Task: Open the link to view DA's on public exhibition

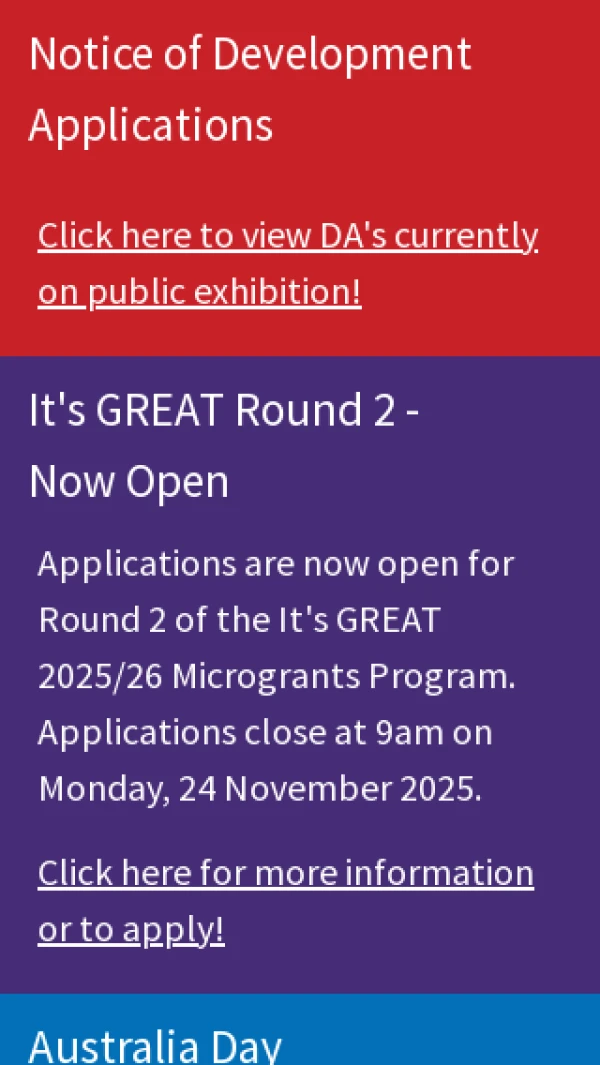Action: click(x=287, y=237)
